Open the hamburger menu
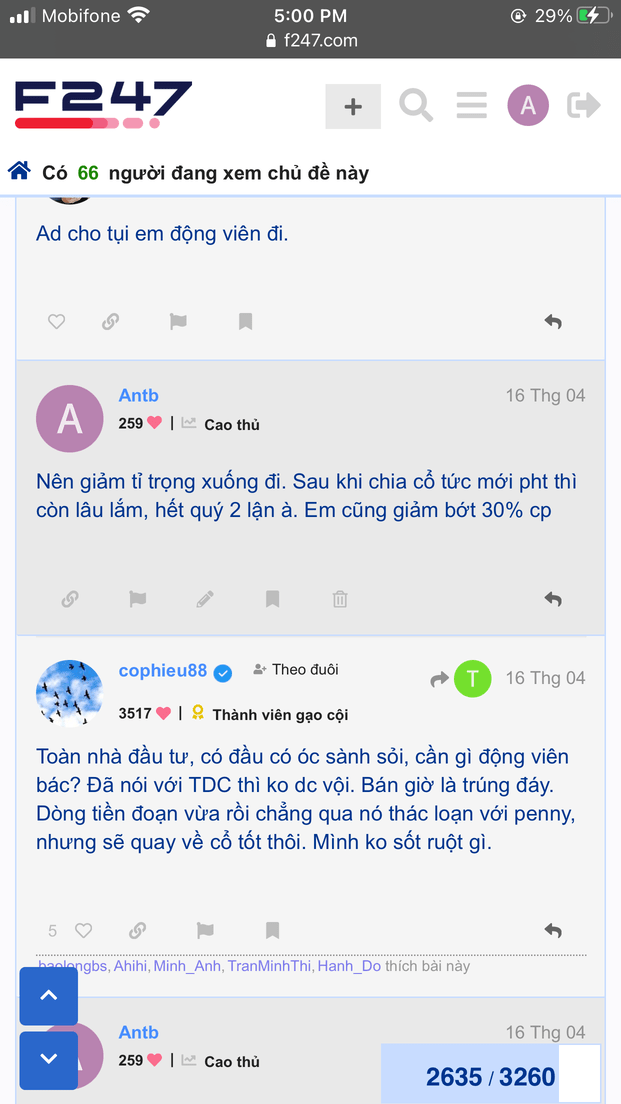Image resolution: width=621 pixels, height=1104 pixels. tap(471, 105)
